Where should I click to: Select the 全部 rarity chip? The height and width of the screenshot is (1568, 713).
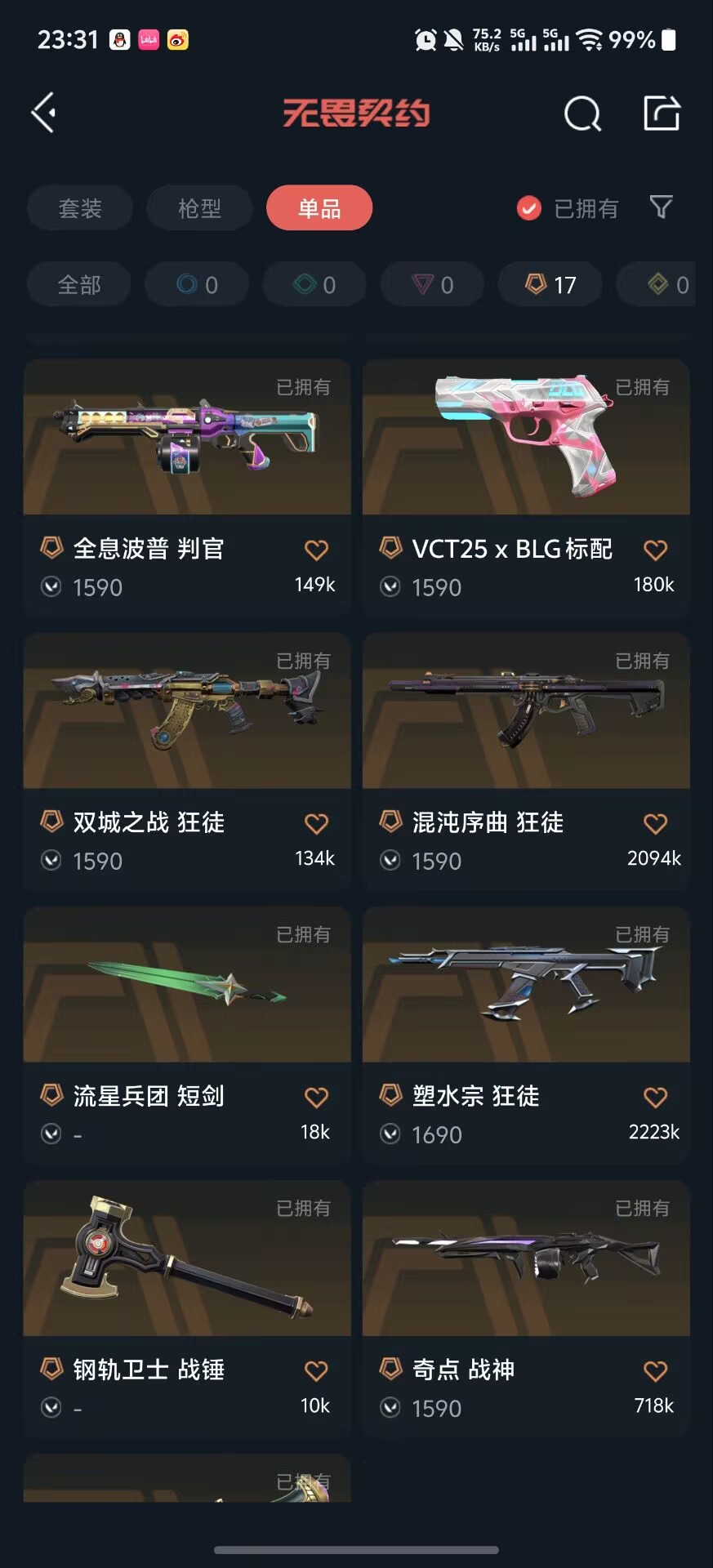click(x=79, y=284)
